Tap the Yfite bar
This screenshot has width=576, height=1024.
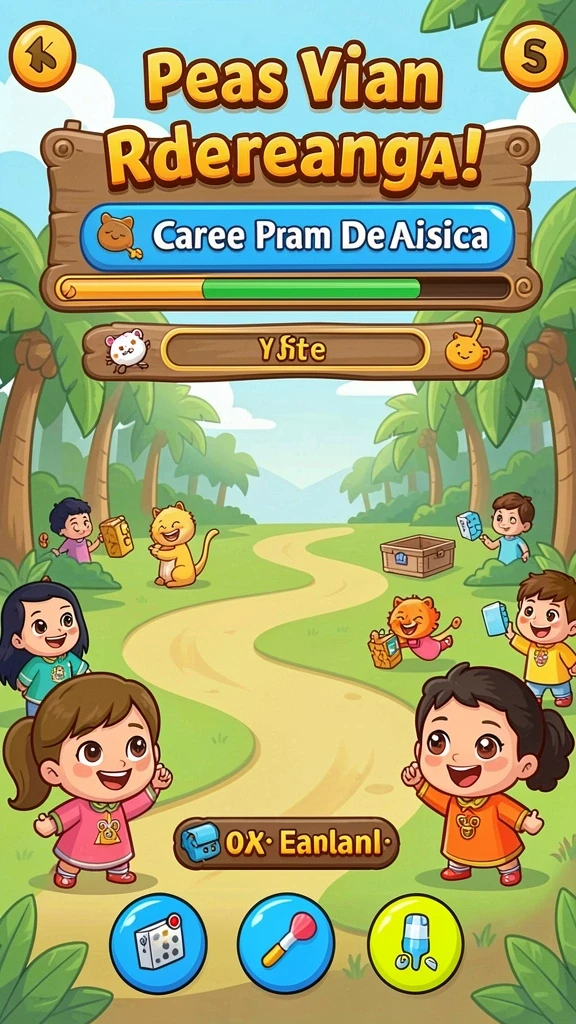(295, 350)
